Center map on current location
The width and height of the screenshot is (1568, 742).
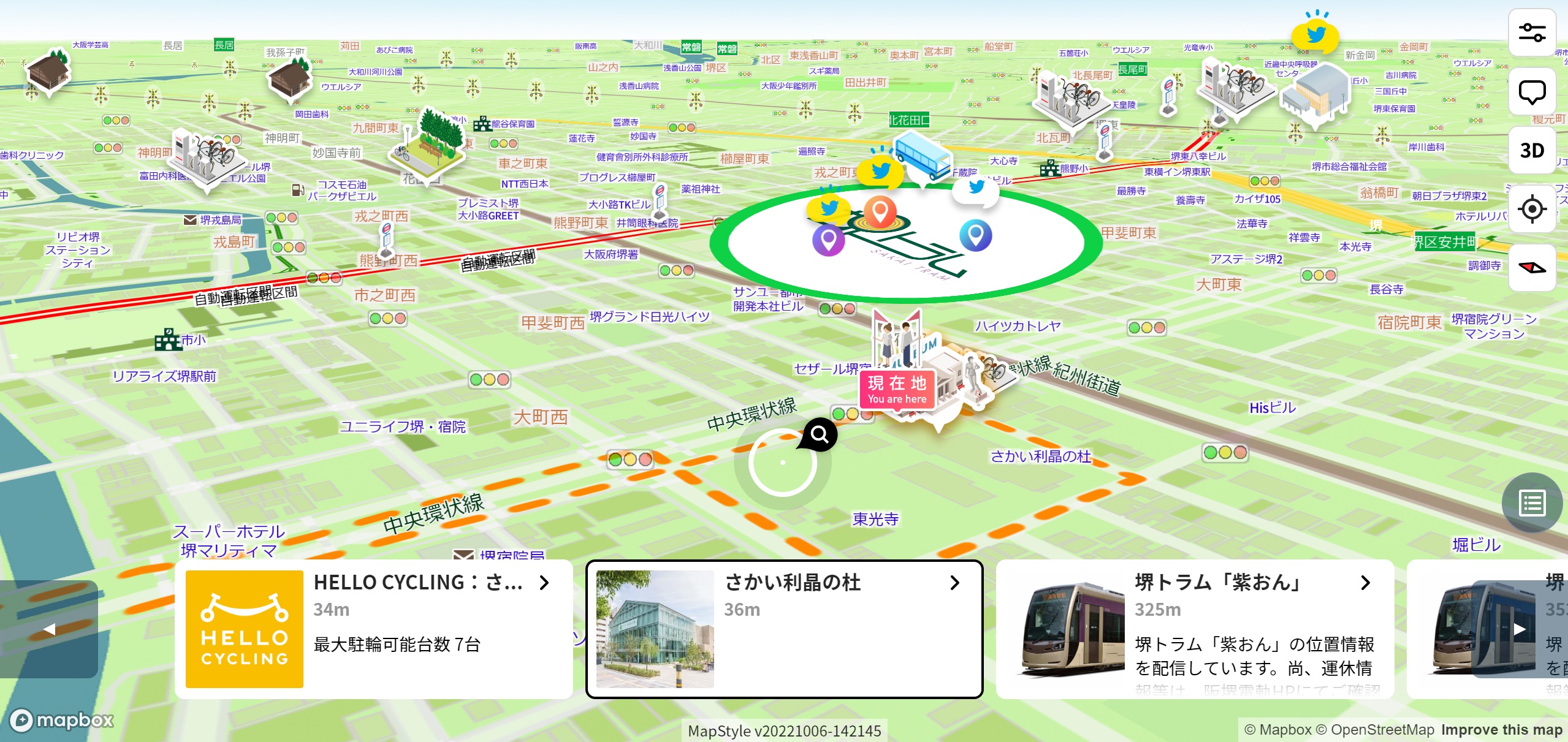pos(1531,209)
